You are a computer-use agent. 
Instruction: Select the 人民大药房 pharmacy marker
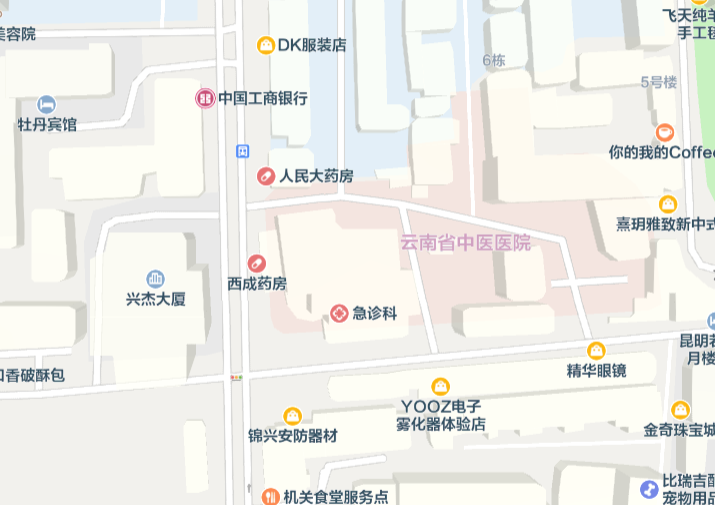tap(266, 176)
